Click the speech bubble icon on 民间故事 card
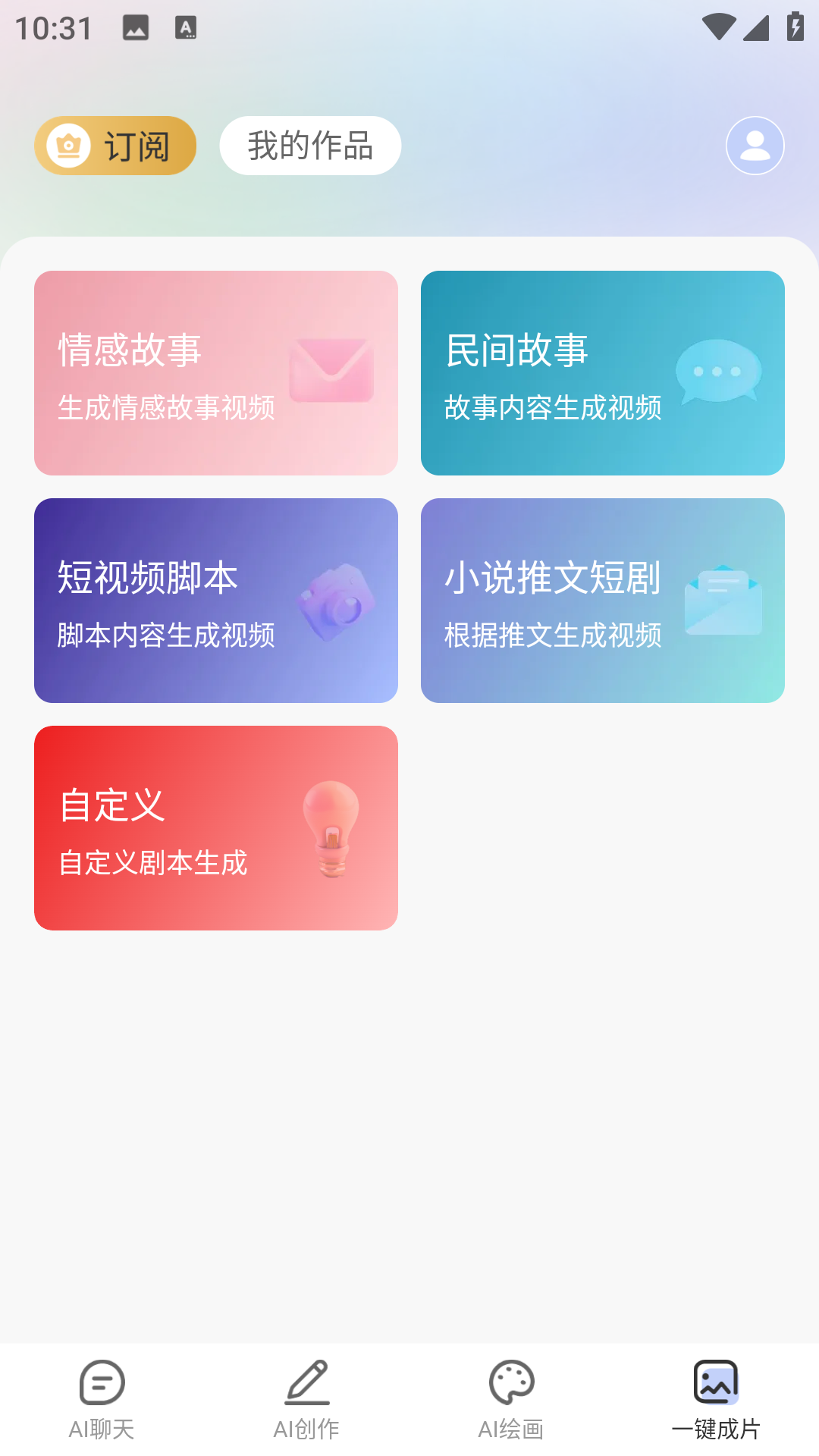 click(x=718, y=371)
